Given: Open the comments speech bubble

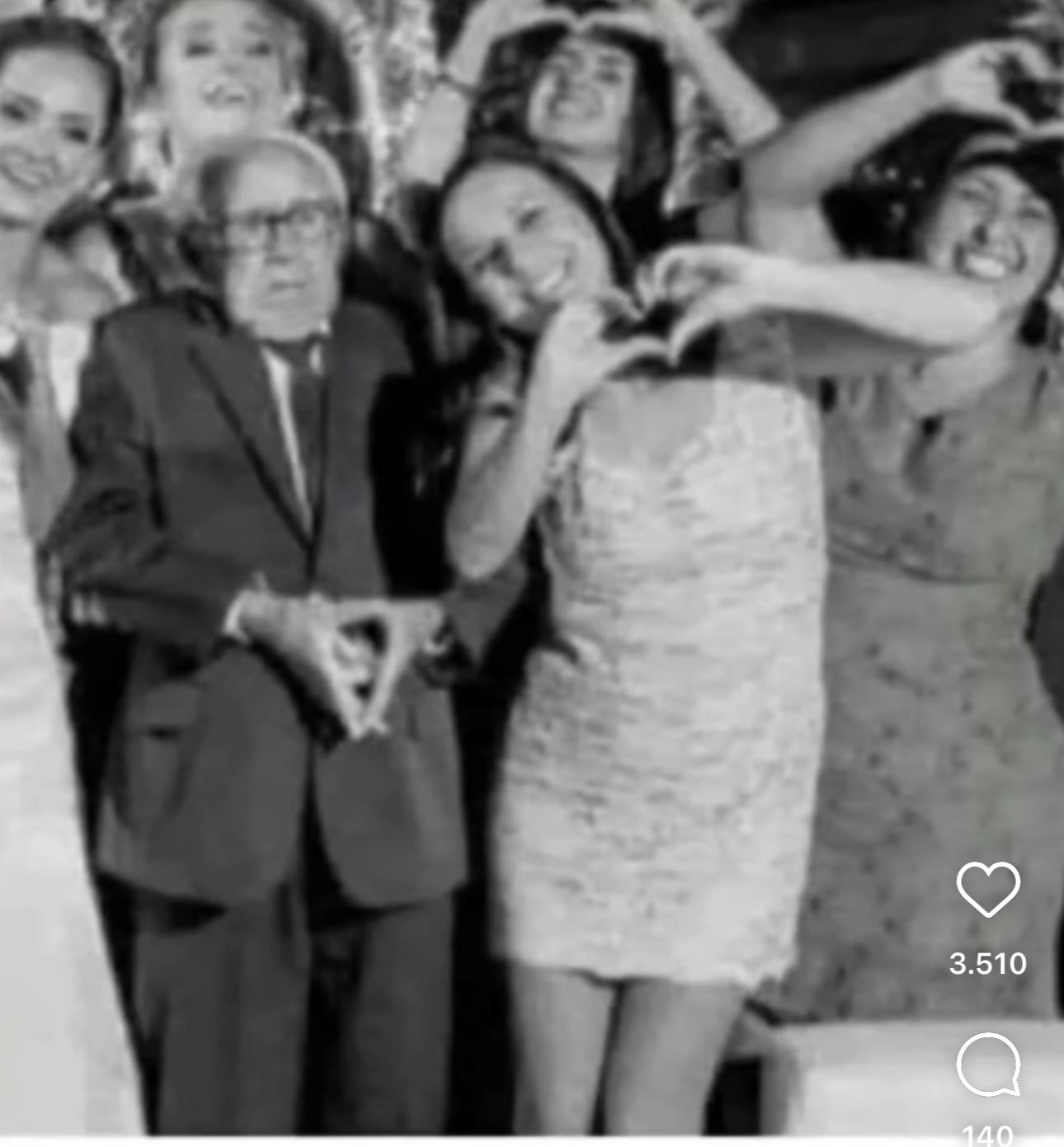Looking at the screenshot, I should (988, 1065).
